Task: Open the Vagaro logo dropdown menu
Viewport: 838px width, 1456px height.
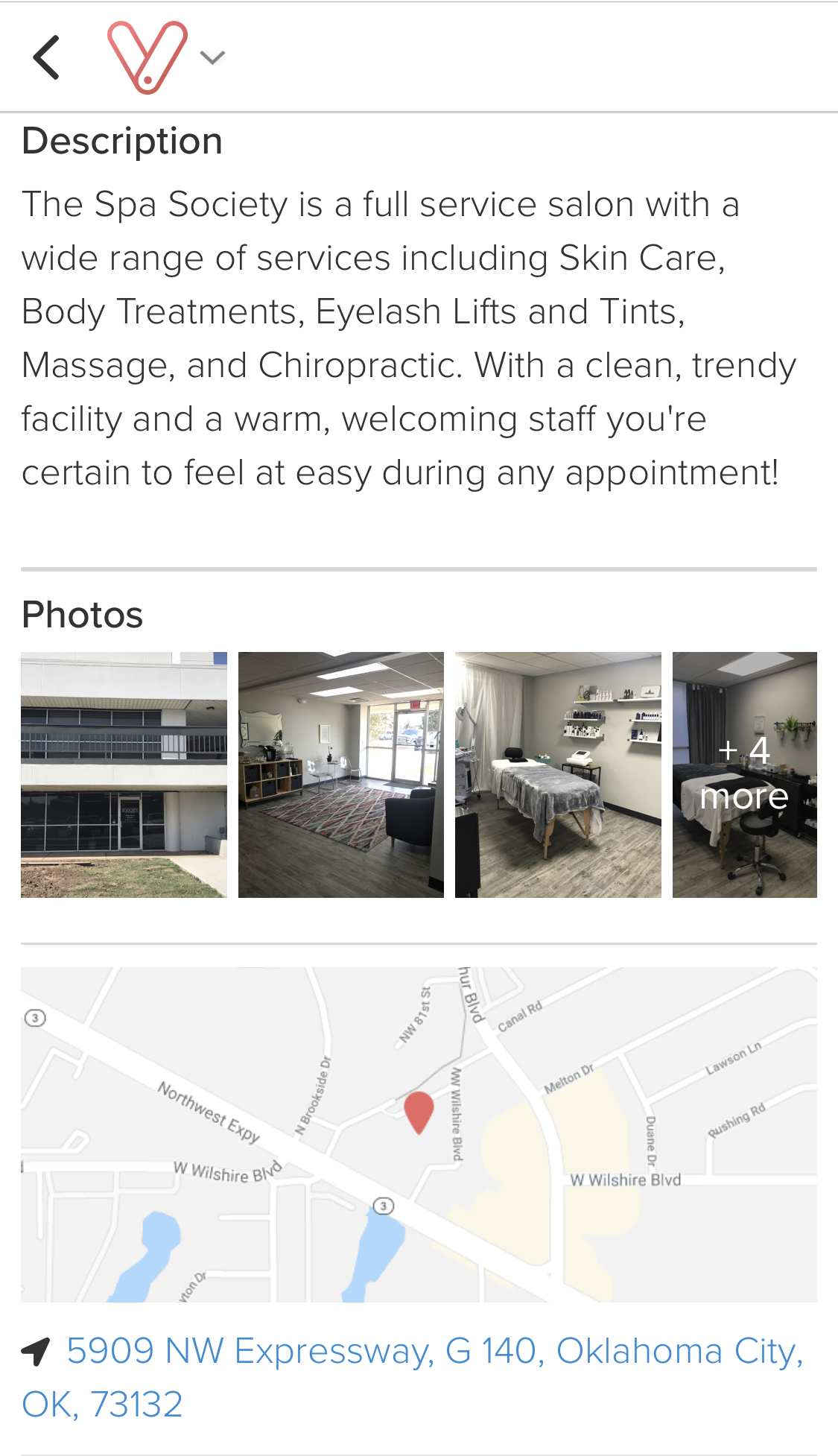Action: [x=165, y=57]
